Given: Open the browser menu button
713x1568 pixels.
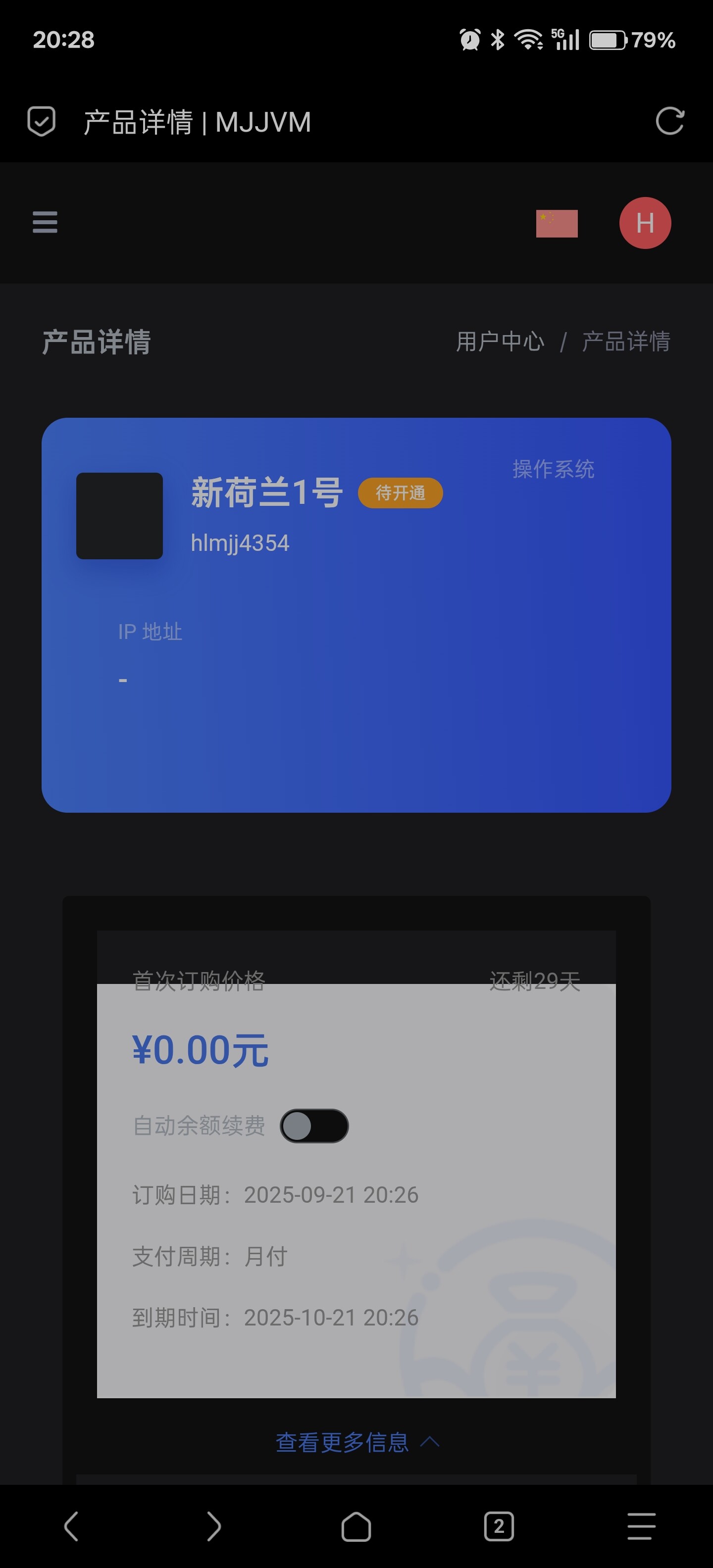Looking at the screenshot, I should click(641, 1526).
